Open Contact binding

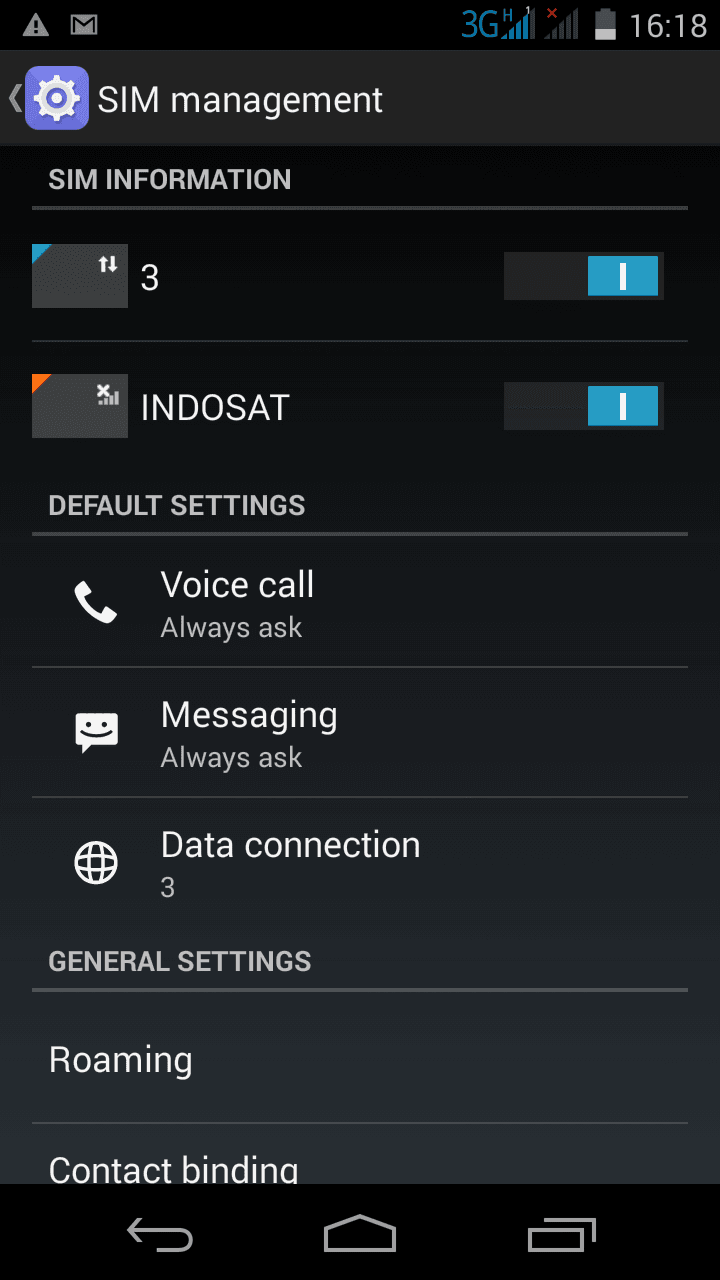pos(360,1165)
